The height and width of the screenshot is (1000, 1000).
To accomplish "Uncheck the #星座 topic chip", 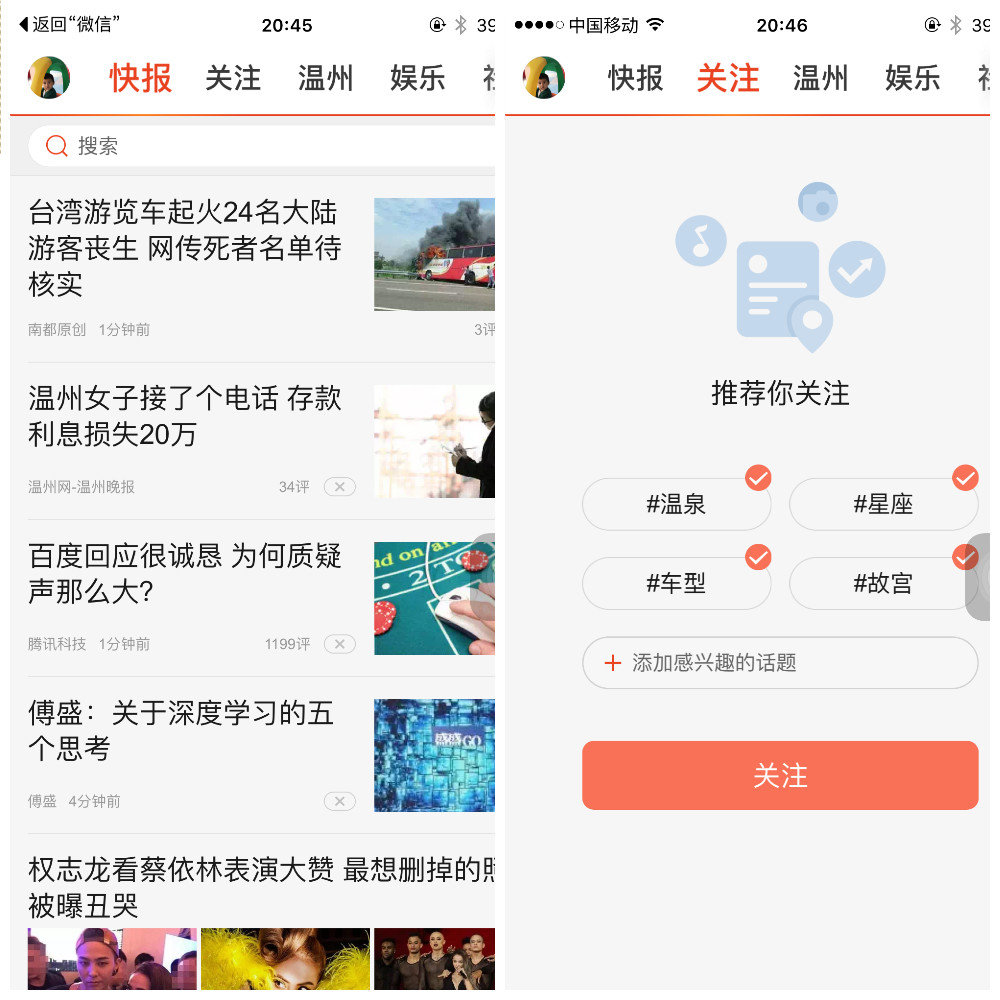I will 883,504.
